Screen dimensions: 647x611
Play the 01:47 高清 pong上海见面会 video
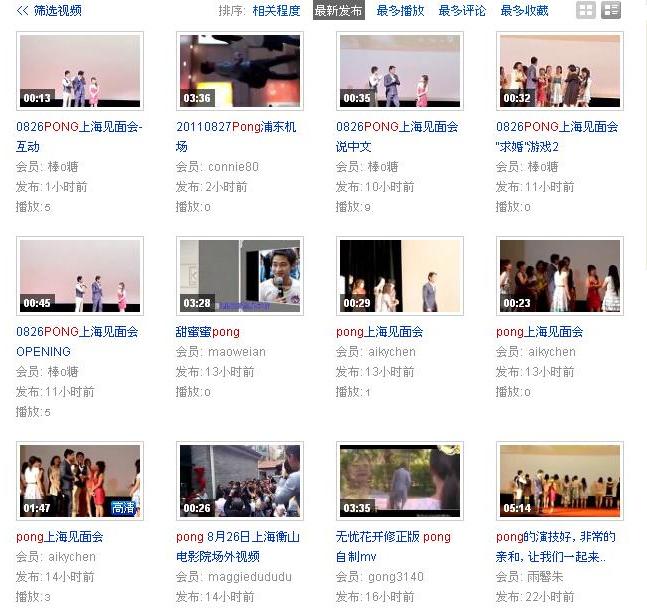coord(80,481)
